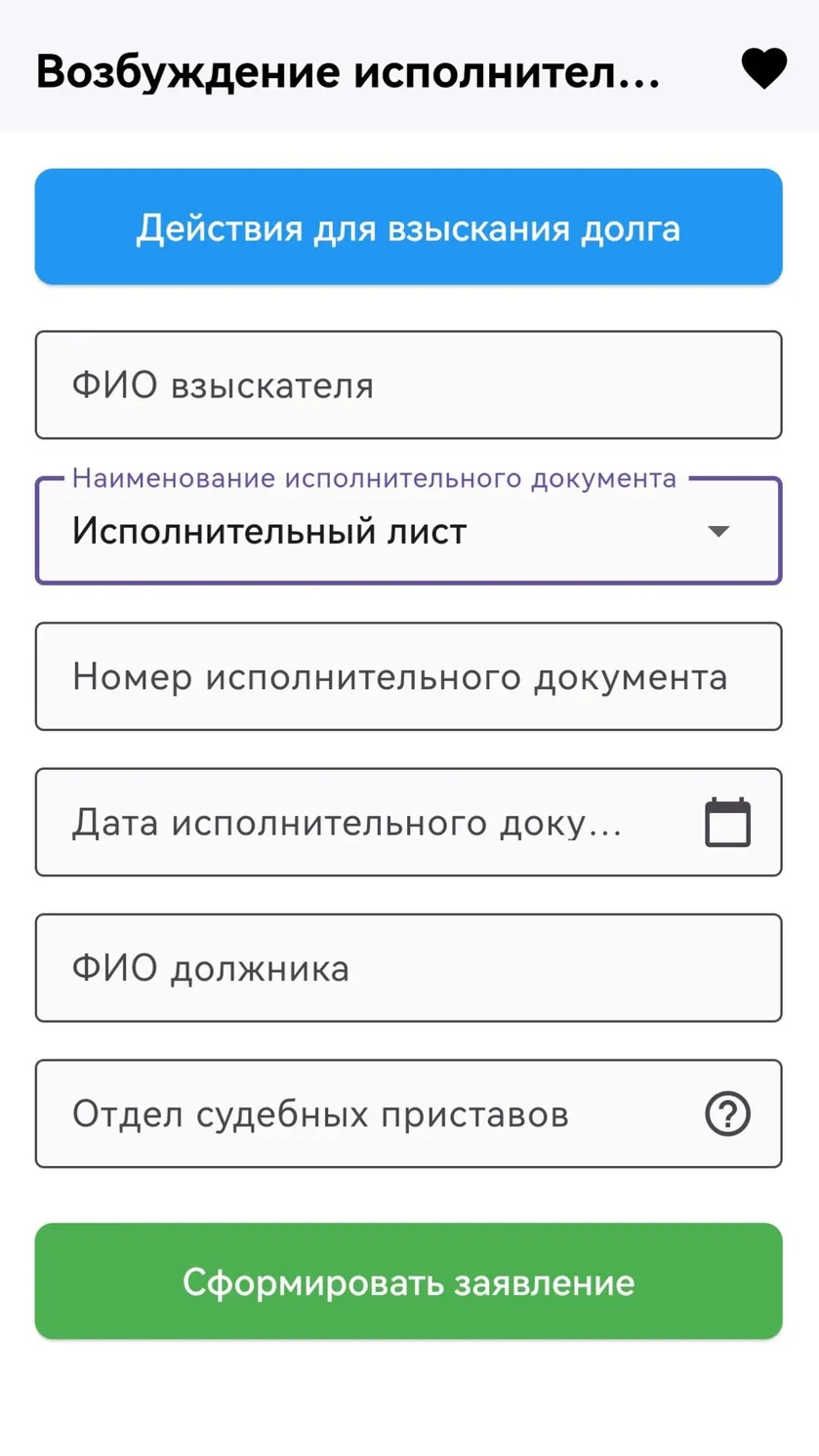Open the help question mark icon
The width and height of the screenshot is (819, 1456).
[728, 1113]
